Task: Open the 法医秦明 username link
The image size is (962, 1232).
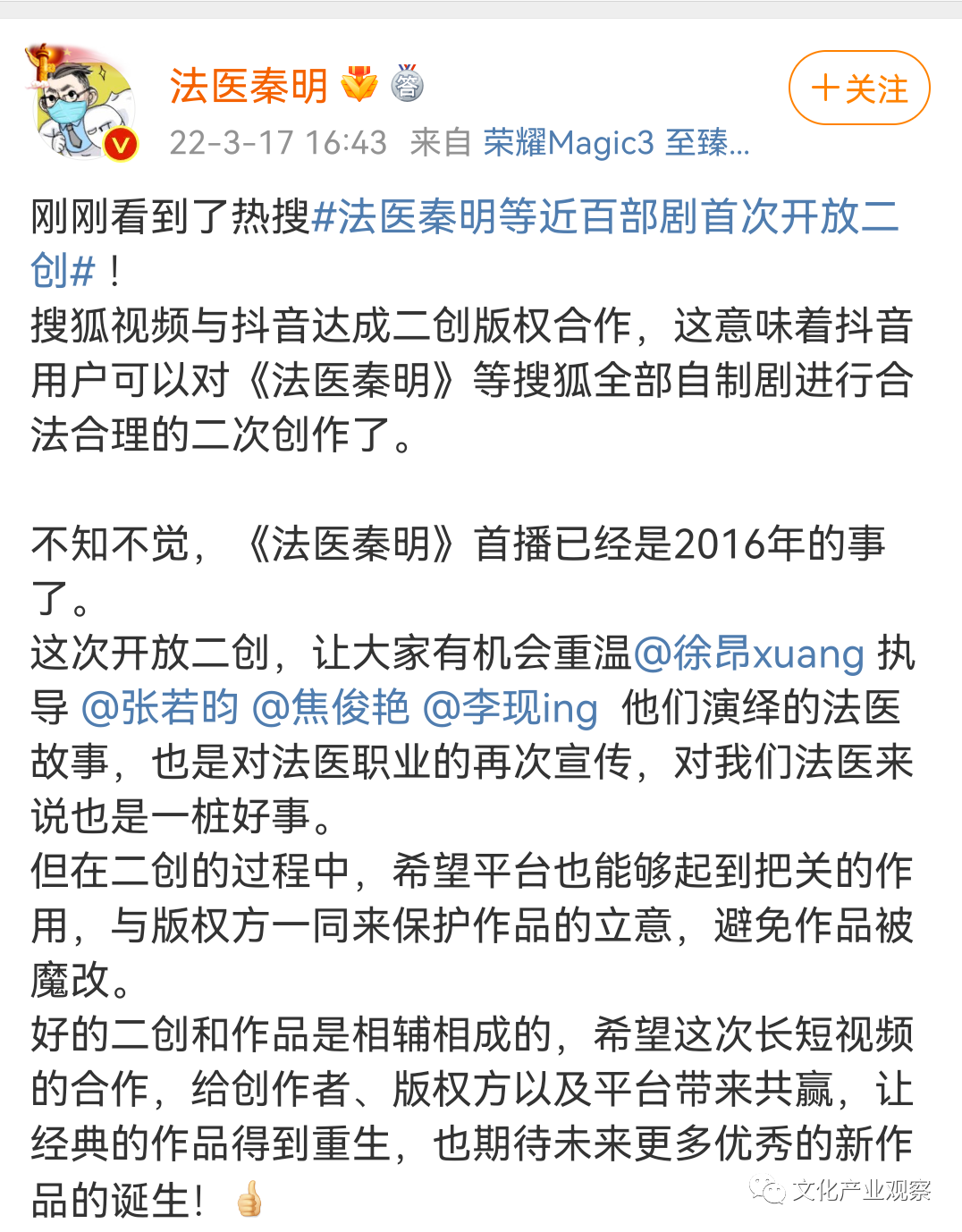Action: 249,87
